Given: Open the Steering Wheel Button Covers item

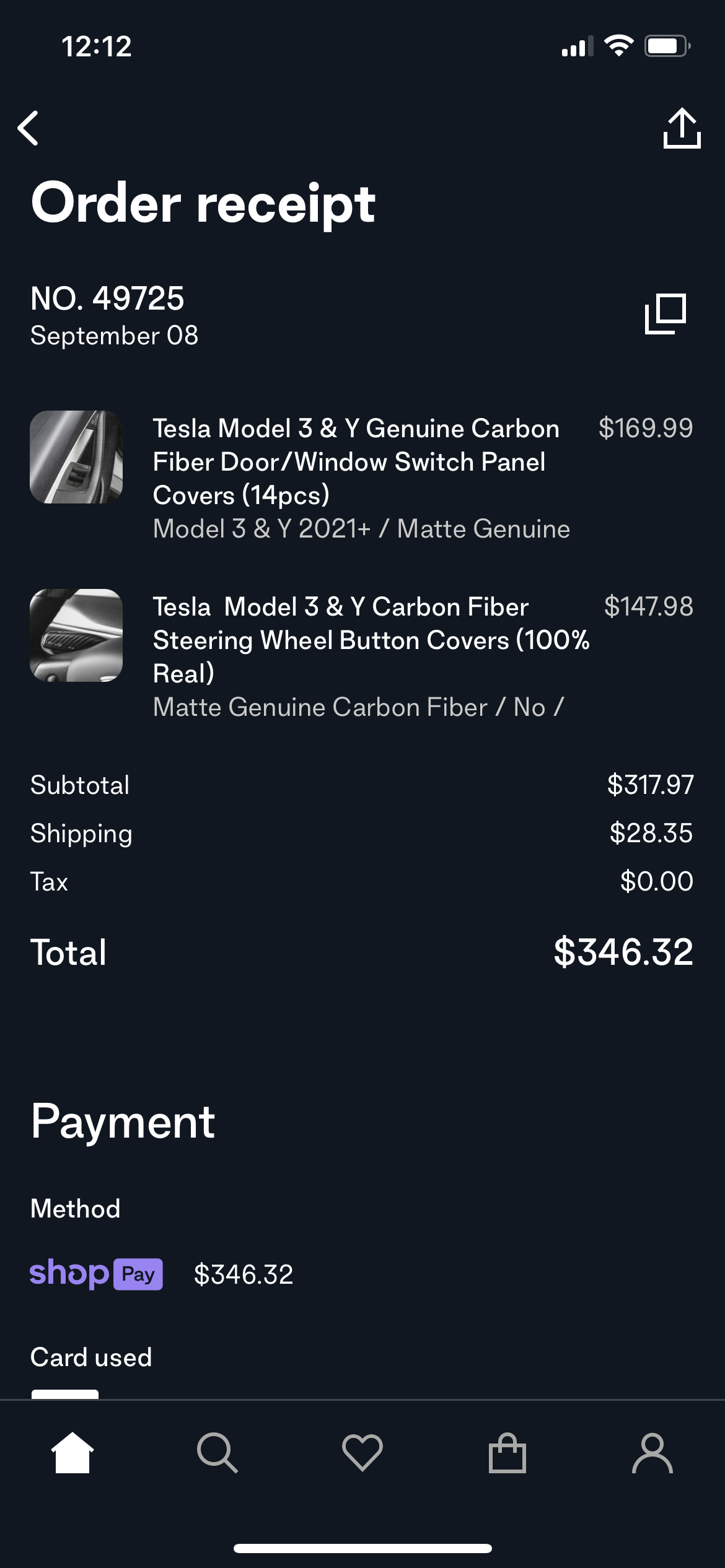Looking at the screenshot, I should (x=362, y=656).
